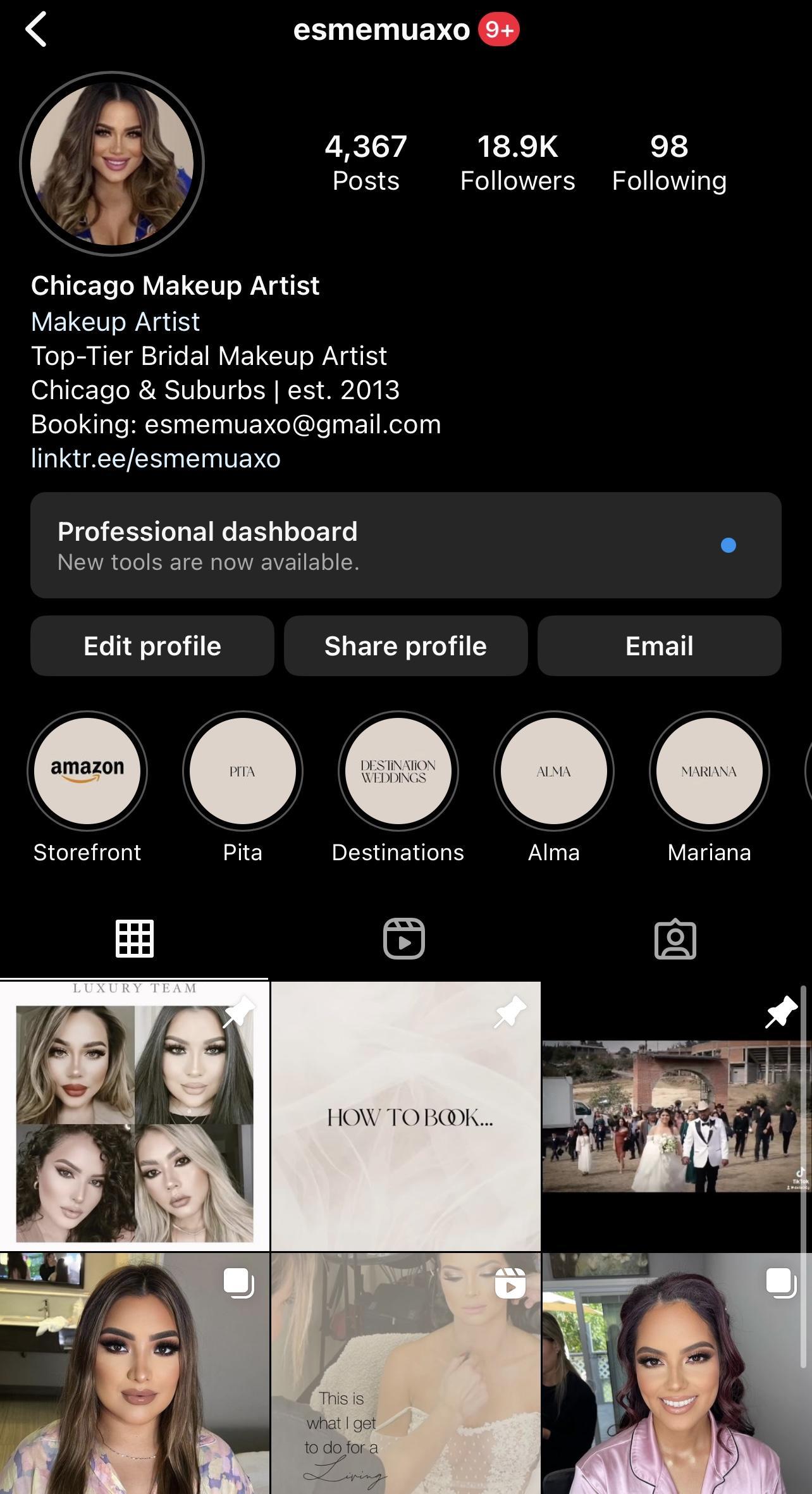Screen dimensions: 812x1494
Task: View the 98 following list
Action: pos(668,162)
